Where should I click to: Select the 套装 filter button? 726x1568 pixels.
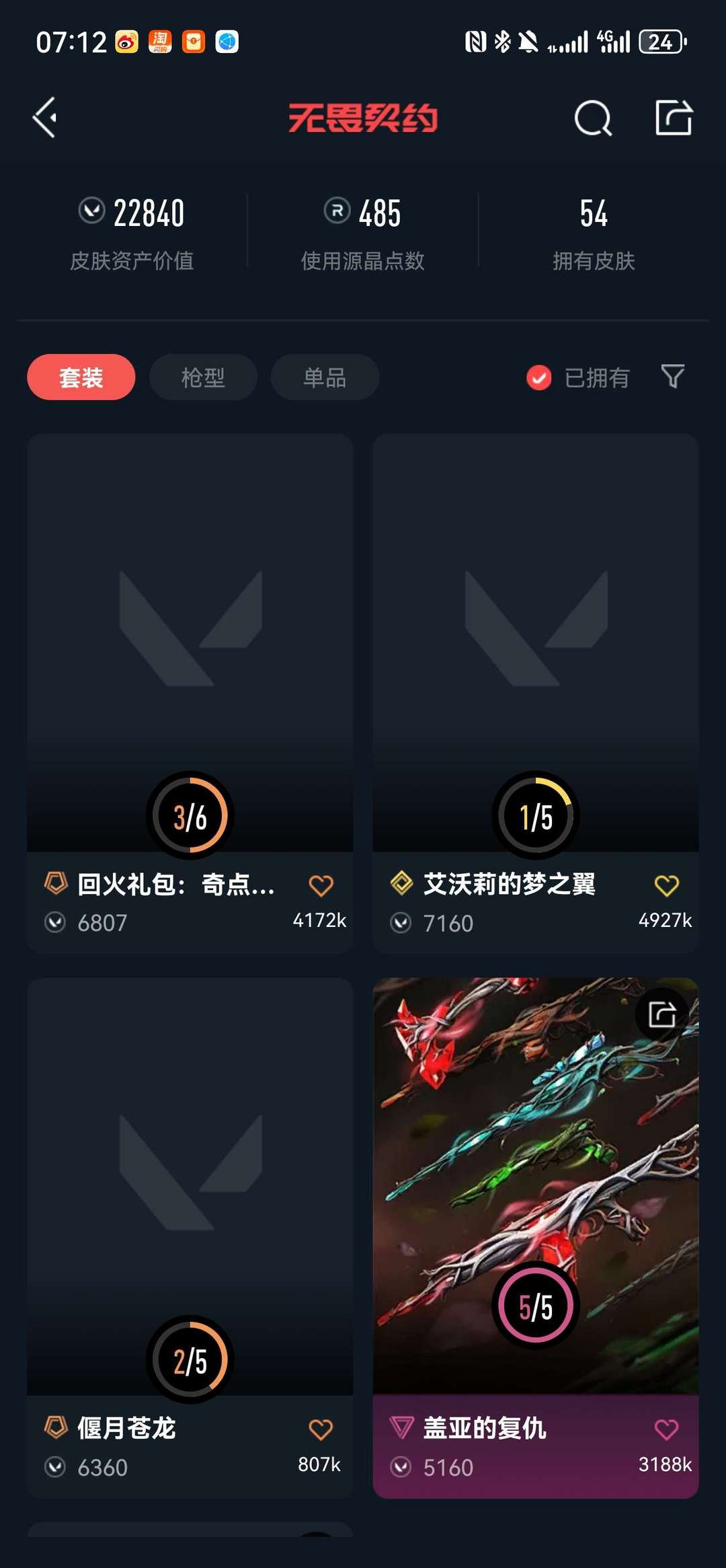81,377
